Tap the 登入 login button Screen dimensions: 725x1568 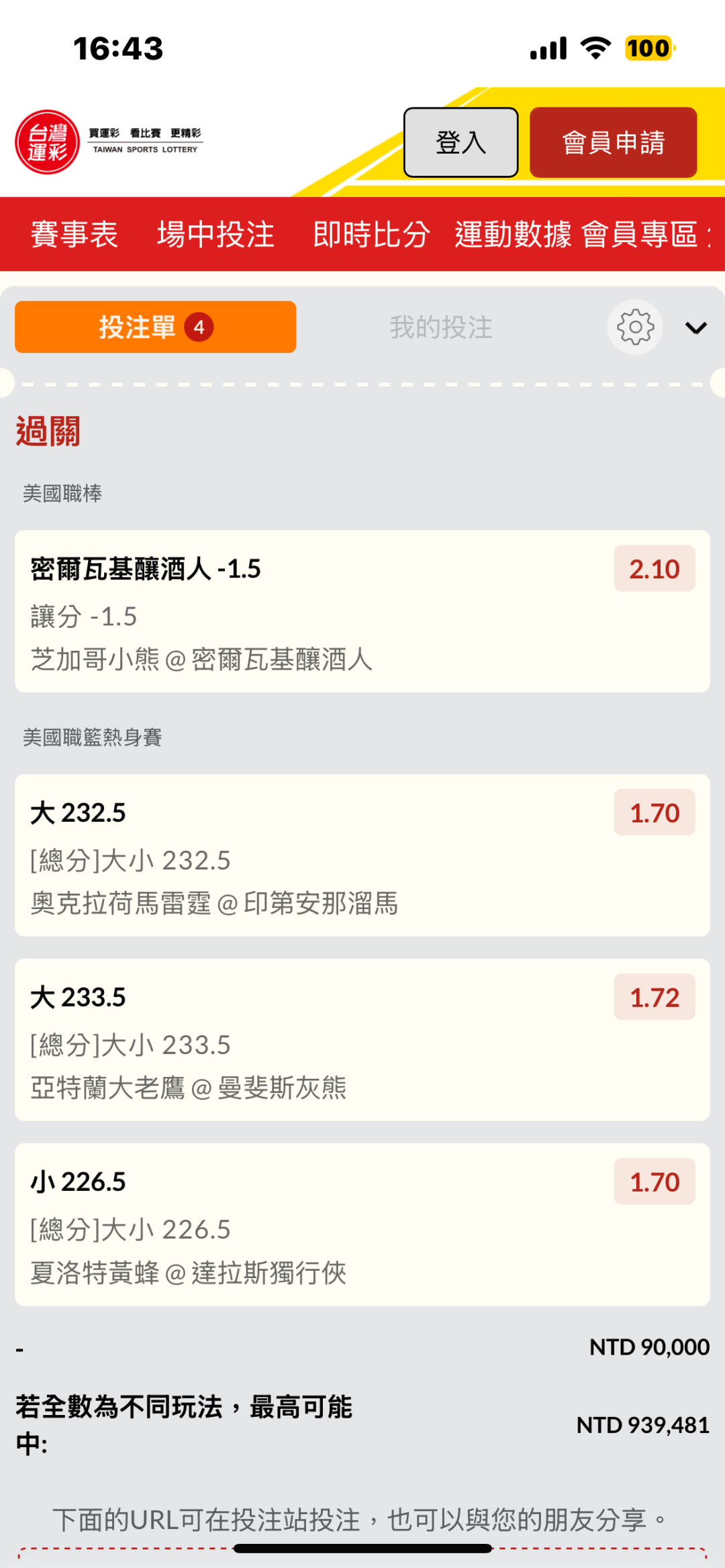pyautogui.click(x=461, y=142)
